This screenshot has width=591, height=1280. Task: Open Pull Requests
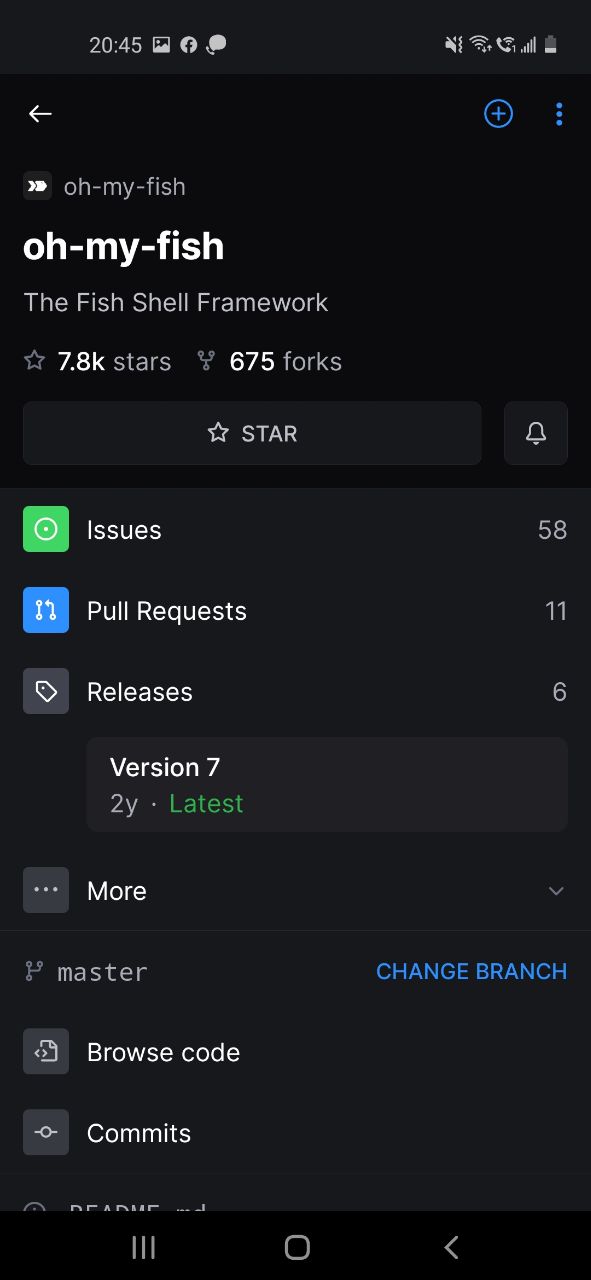pos(295,611)
